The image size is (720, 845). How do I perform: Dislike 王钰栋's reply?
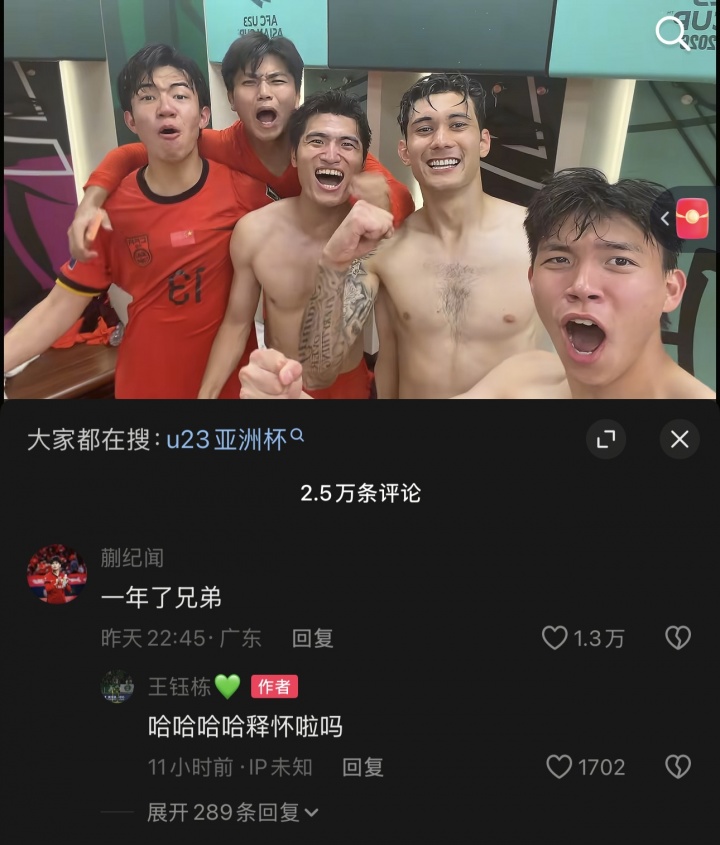coord(678,767)
